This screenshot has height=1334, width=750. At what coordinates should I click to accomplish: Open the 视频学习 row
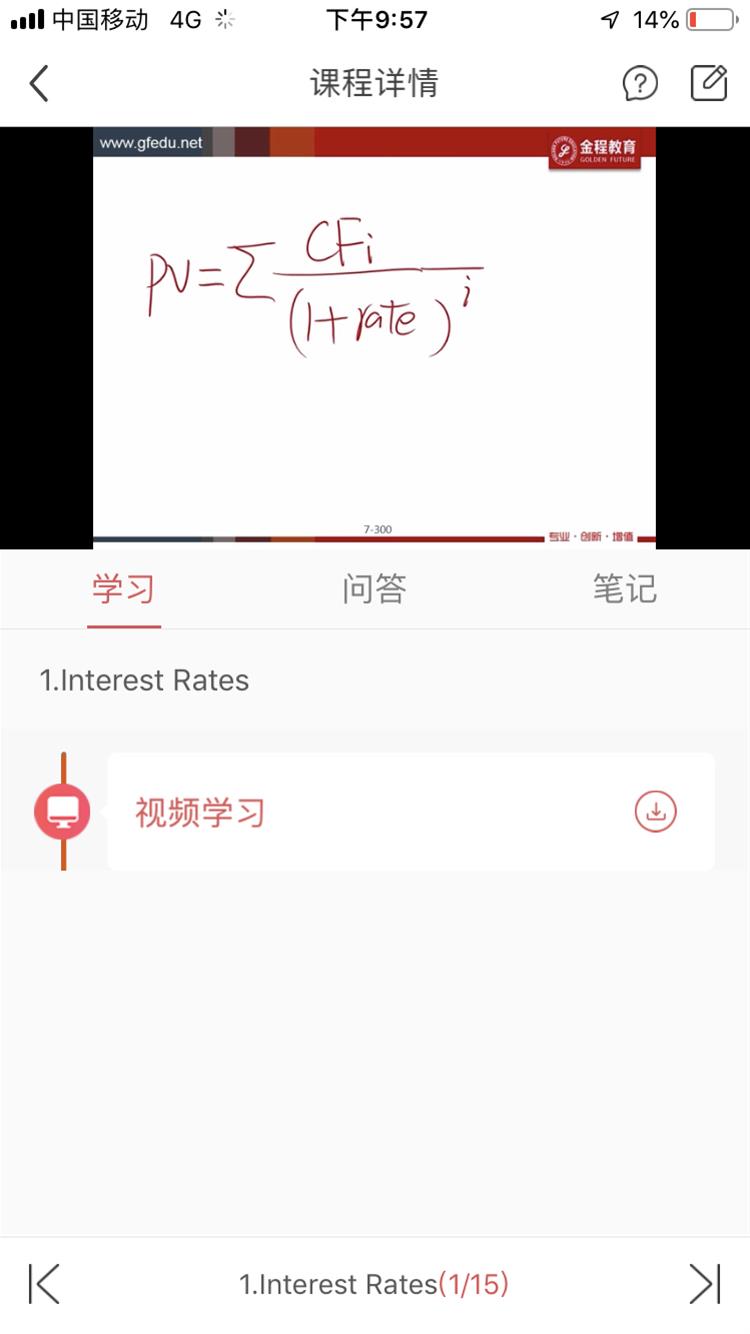[411, 811]
